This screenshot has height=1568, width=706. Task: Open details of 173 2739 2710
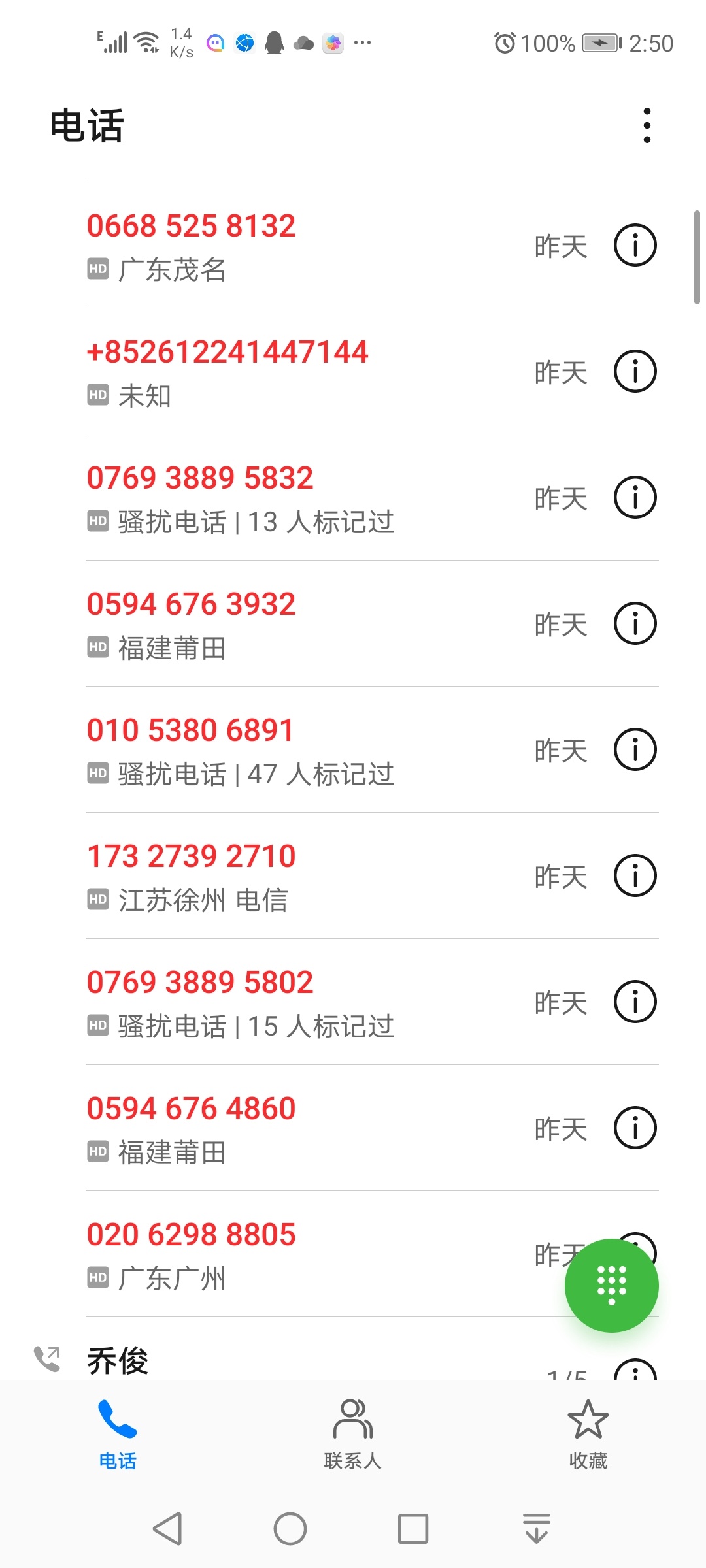[x=635, y=875]
